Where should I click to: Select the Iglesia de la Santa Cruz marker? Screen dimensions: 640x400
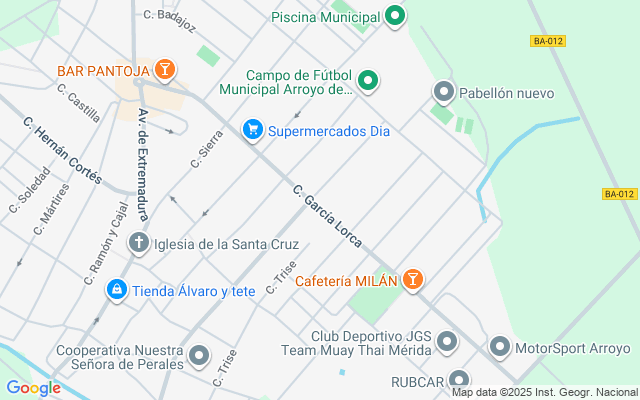139,244
